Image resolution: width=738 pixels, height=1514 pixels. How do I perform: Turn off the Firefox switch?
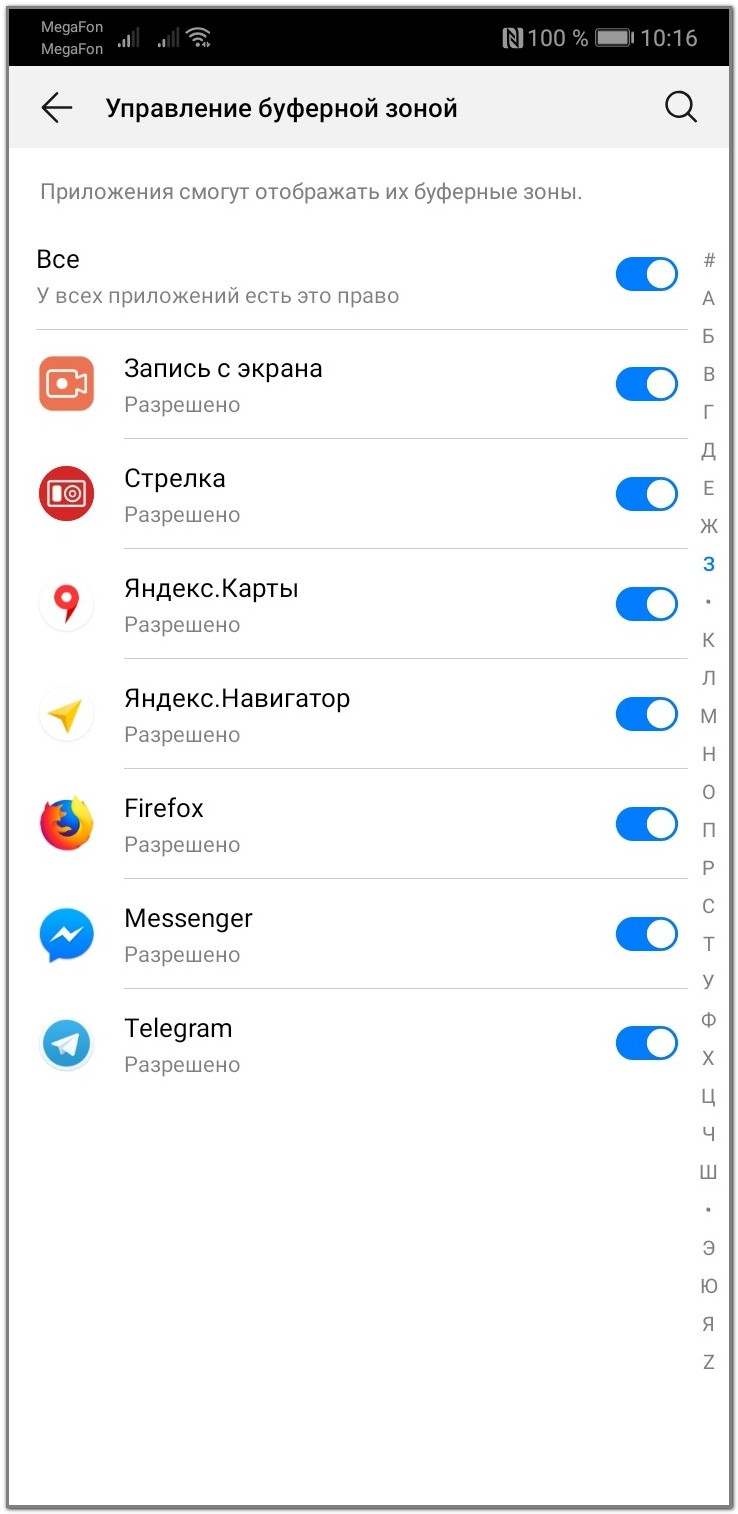point(646,824)
